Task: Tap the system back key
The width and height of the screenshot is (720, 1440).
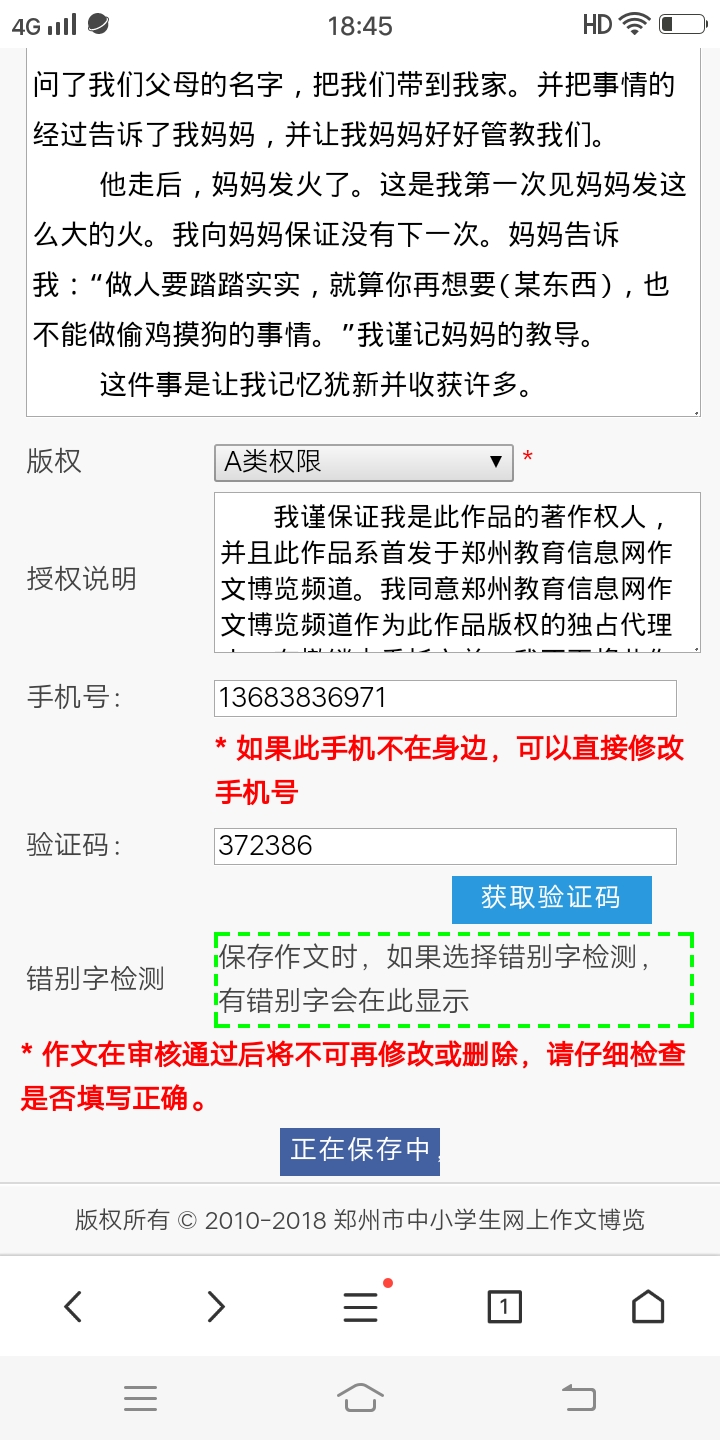Action: pos(578,1397)
